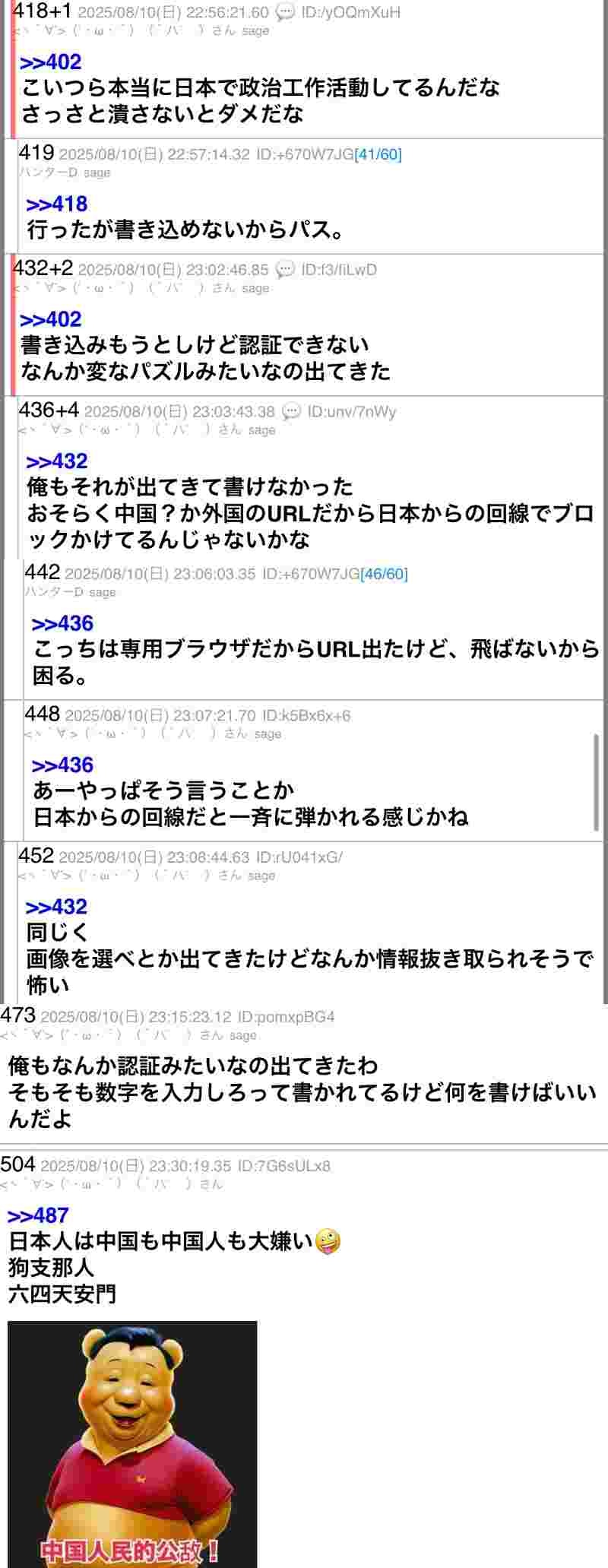
Task: Tap the speech bubble icon on post 418
Action: coord(285,12)
